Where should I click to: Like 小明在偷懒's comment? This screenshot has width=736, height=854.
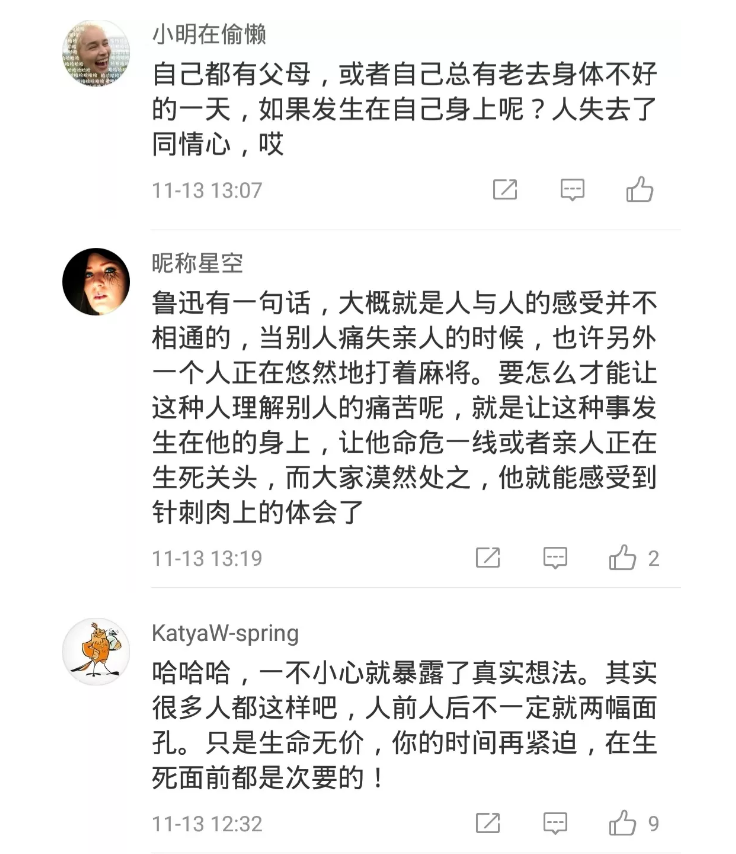(x=639, y=190)
